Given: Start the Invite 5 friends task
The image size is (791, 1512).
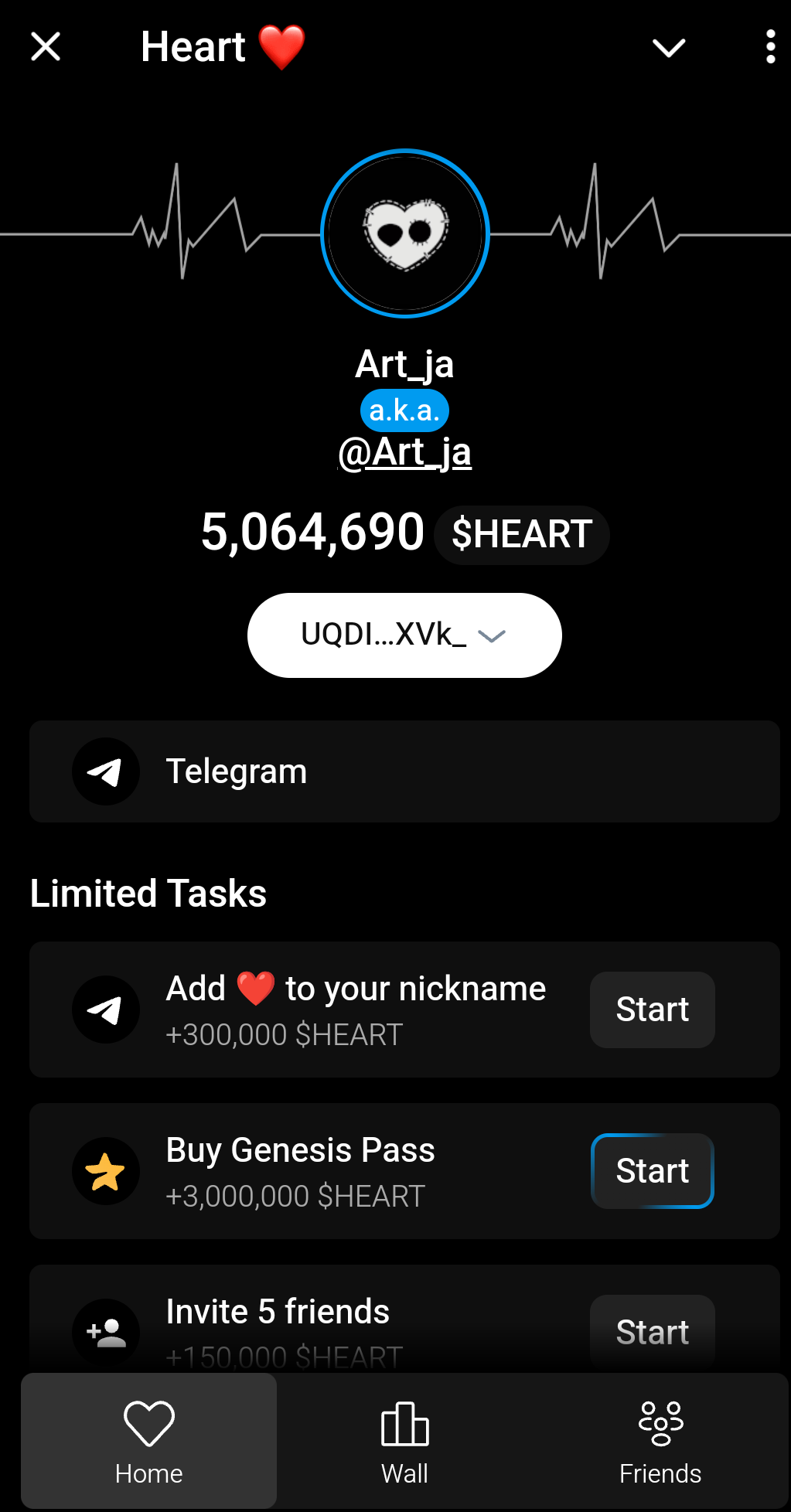Looking at the screenshot, I should [x=652, y=1331].
